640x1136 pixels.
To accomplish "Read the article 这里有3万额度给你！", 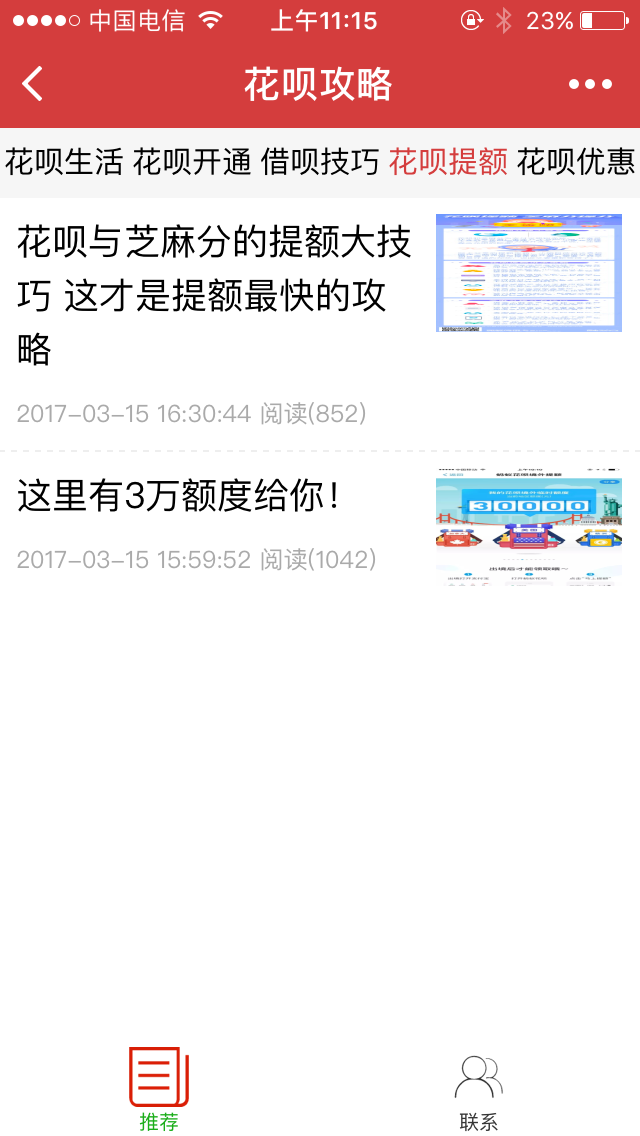I will click(x=180, y=497).
